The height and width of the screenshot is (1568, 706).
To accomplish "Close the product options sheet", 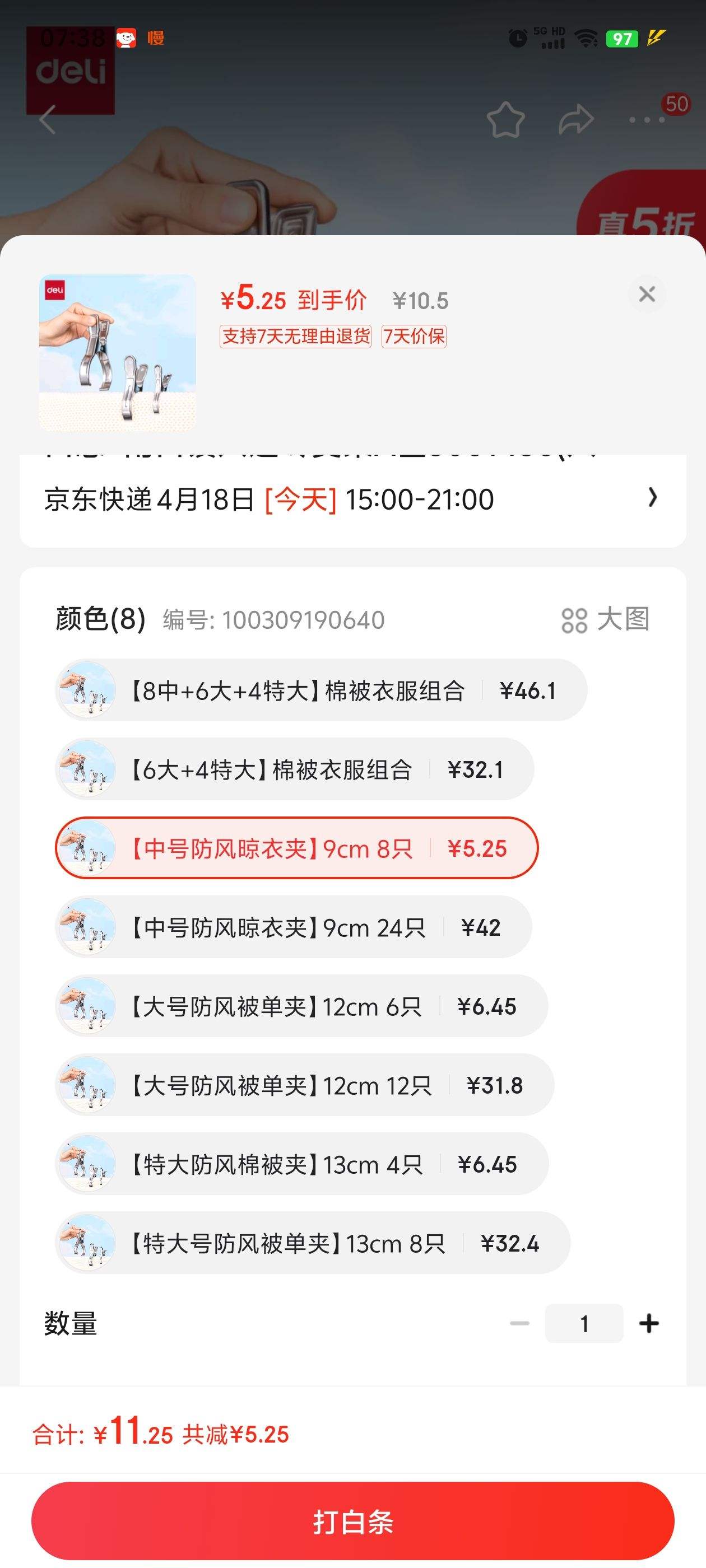I will tap(646, 294).
